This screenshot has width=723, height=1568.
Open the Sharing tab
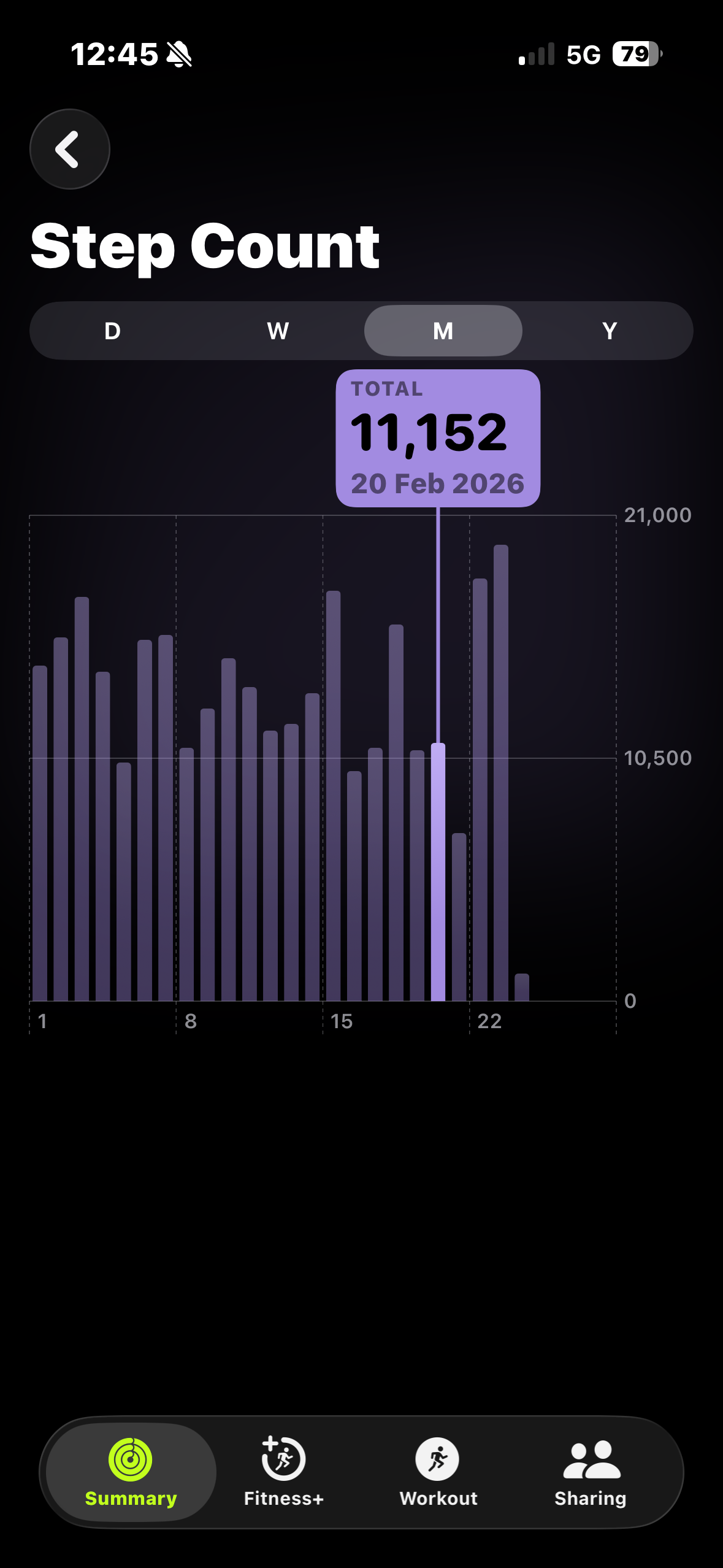591,1472
